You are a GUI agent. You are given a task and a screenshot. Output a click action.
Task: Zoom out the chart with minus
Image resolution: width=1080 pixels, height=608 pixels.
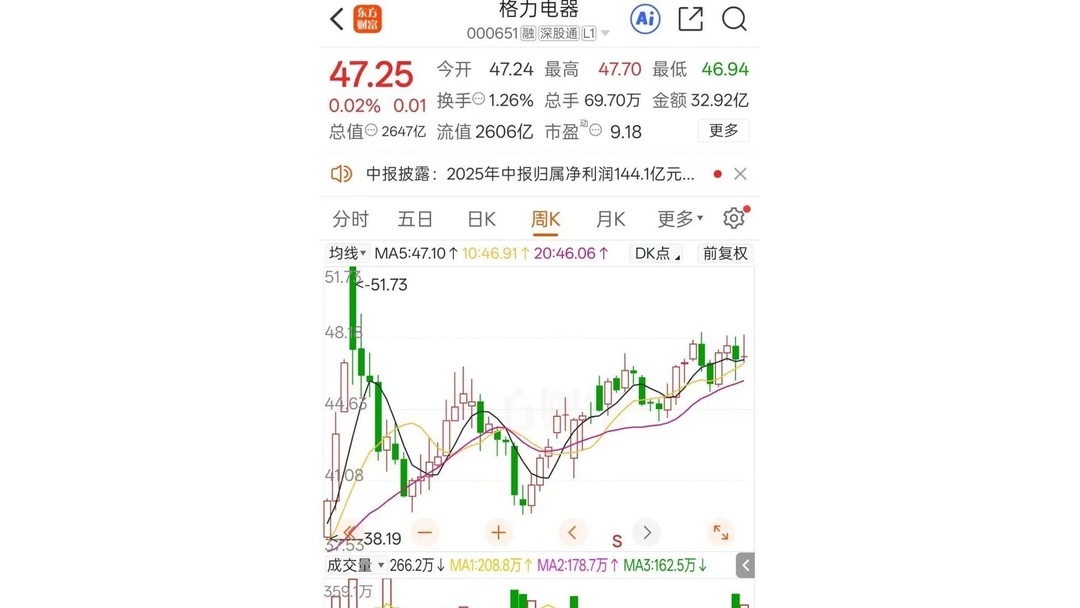coord(424,532)
